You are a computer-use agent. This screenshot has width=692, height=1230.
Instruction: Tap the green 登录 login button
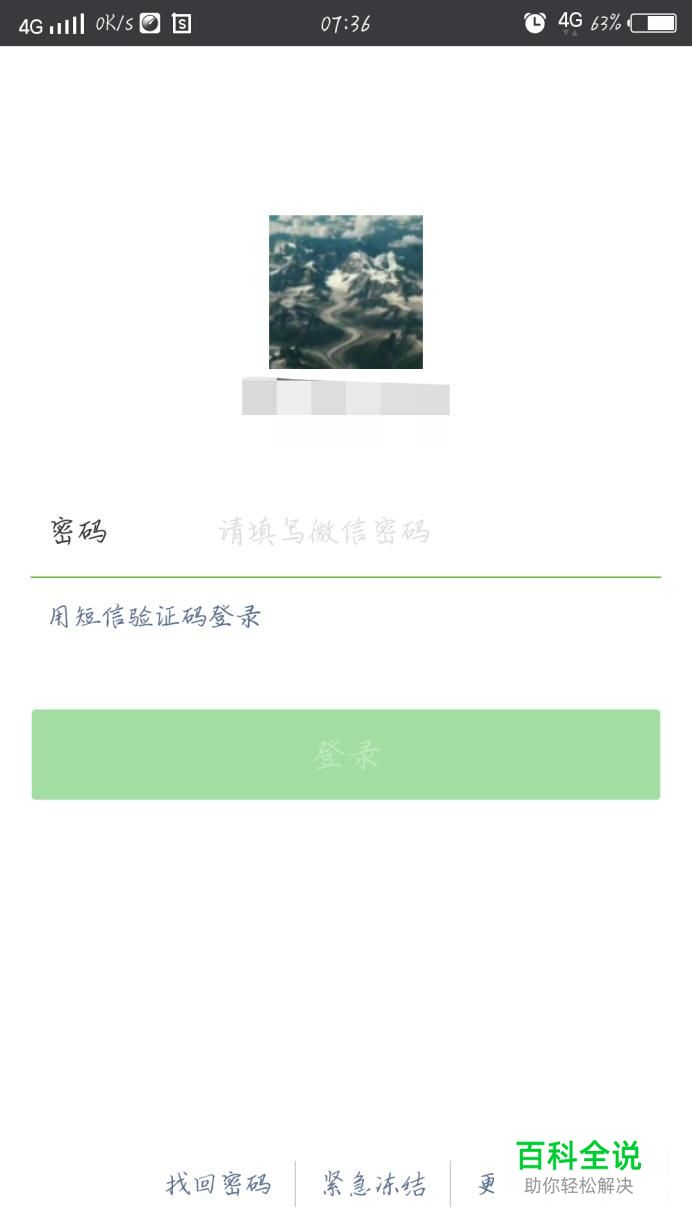click(x=345, y=754)
